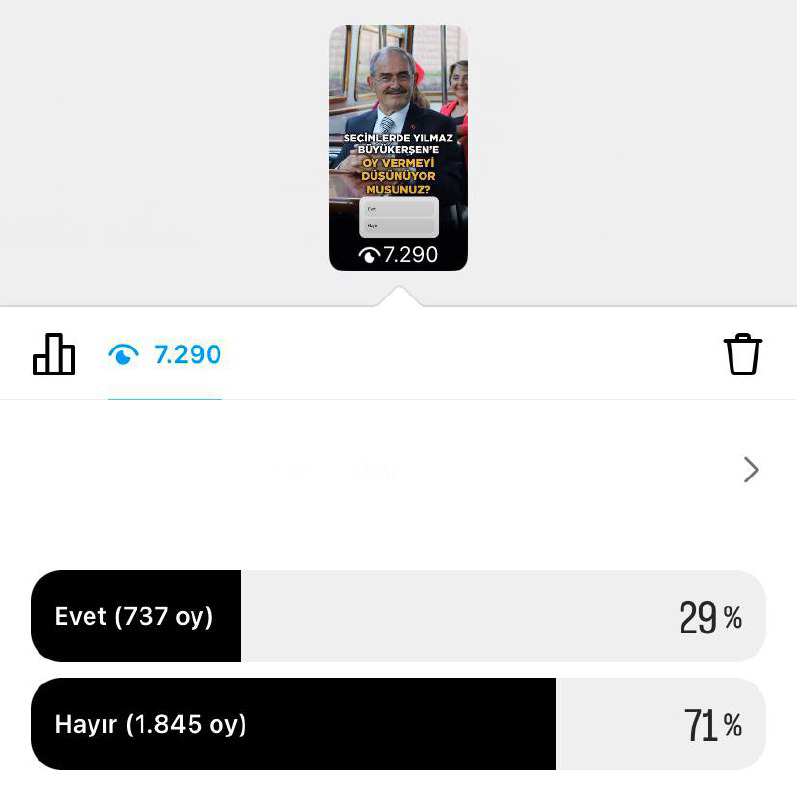Delete this story with the trash icon

(x=742, y=354)
